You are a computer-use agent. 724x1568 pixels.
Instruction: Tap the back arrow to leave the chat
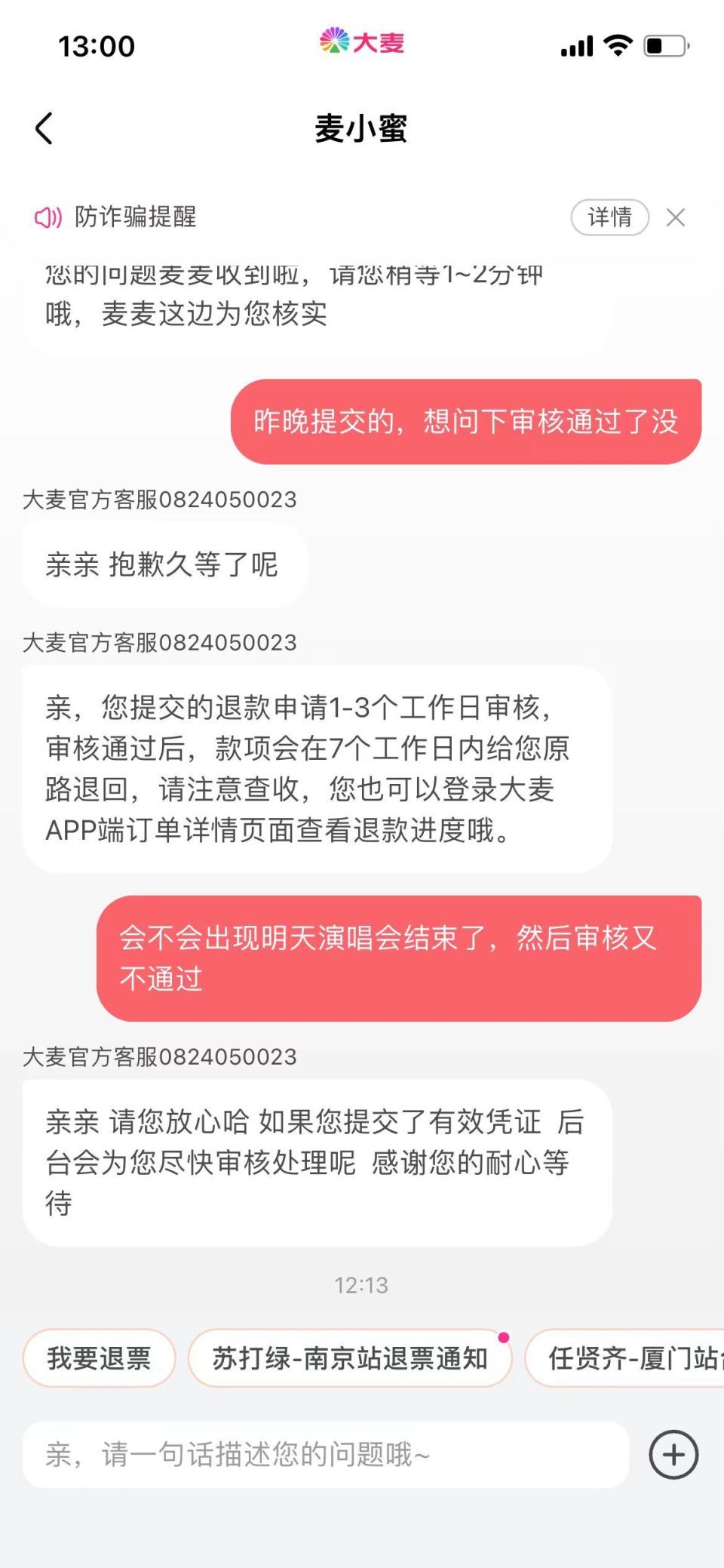[x=44, y=127]
